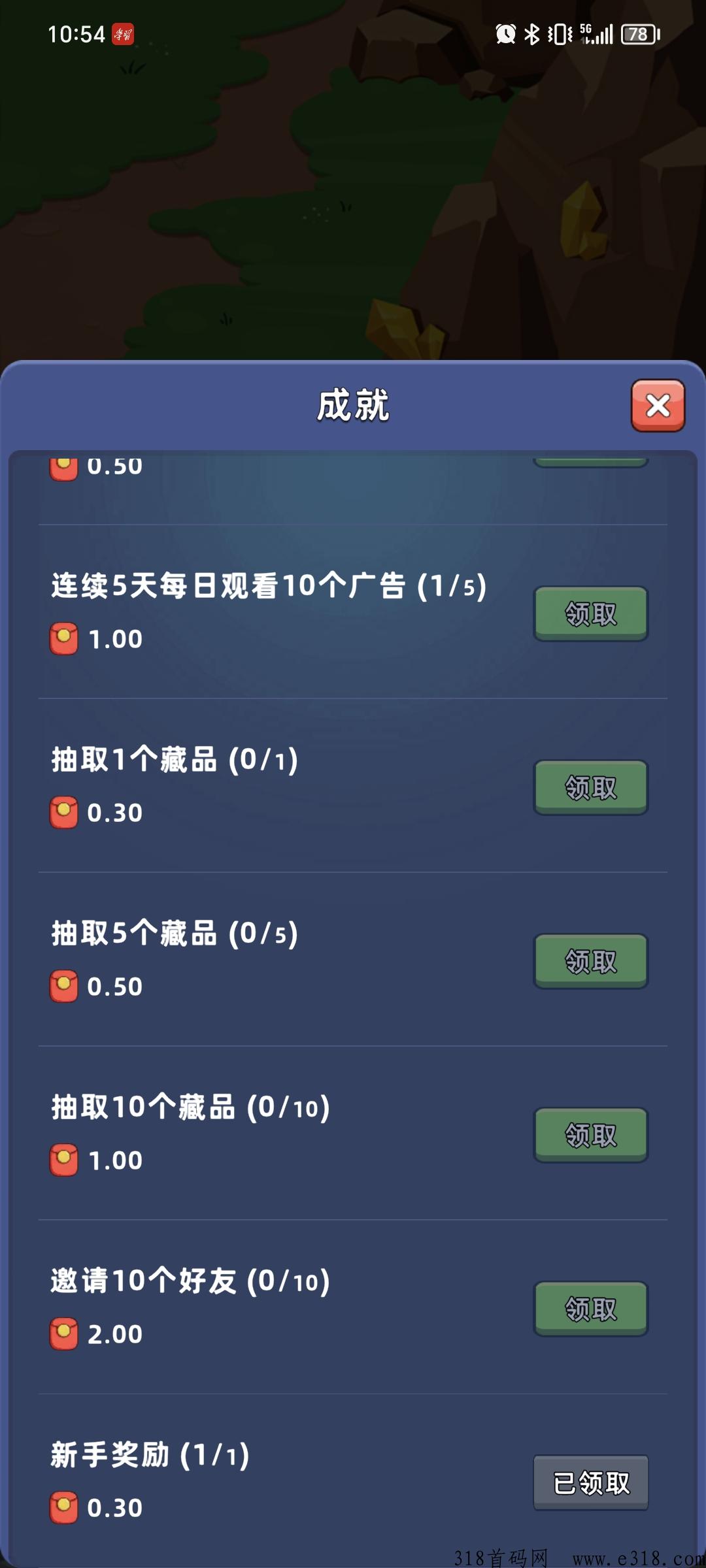Claim reward for 连续5天每日观看10个广告 achievement

point(590,614)
